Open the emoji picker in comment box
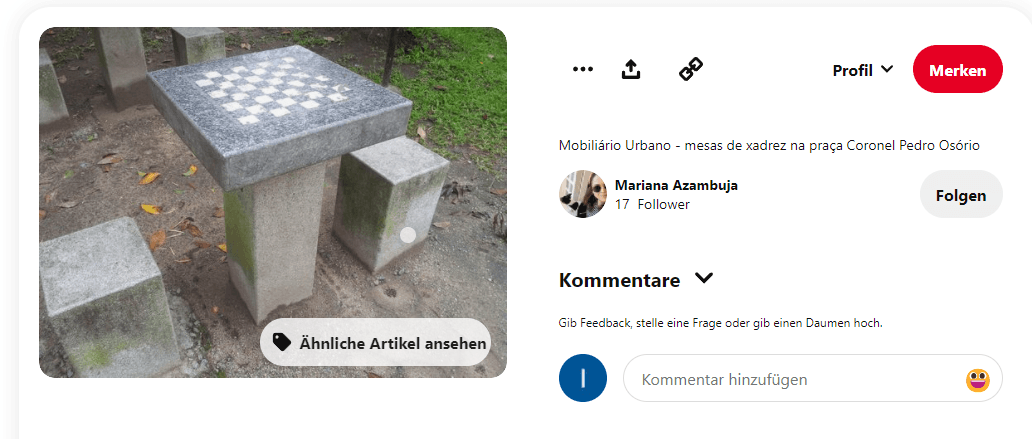The image size is (1032, 439). click(977, 380)
